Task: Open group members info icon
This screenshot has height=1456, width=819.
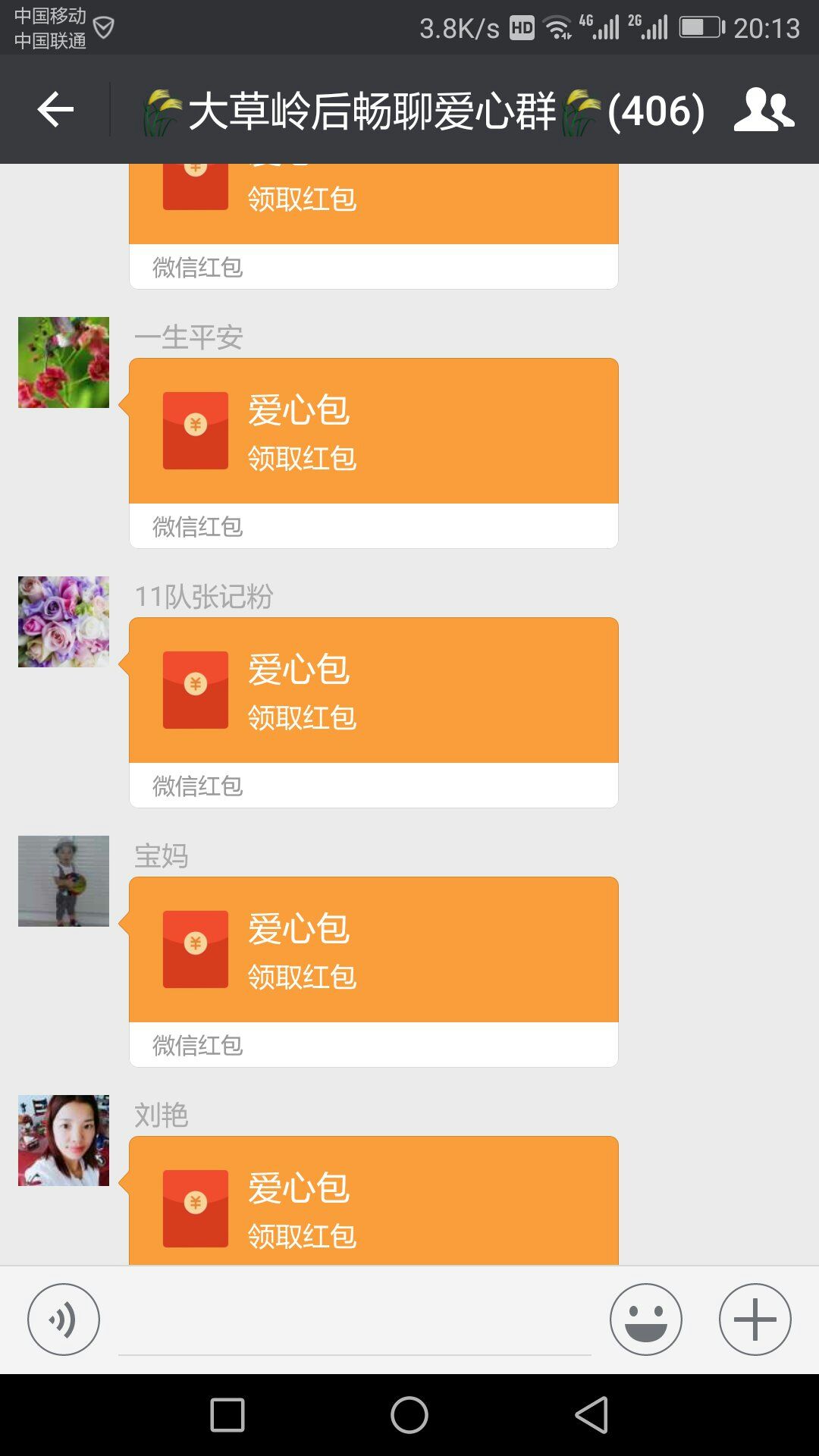Action: tap(764, 110)
